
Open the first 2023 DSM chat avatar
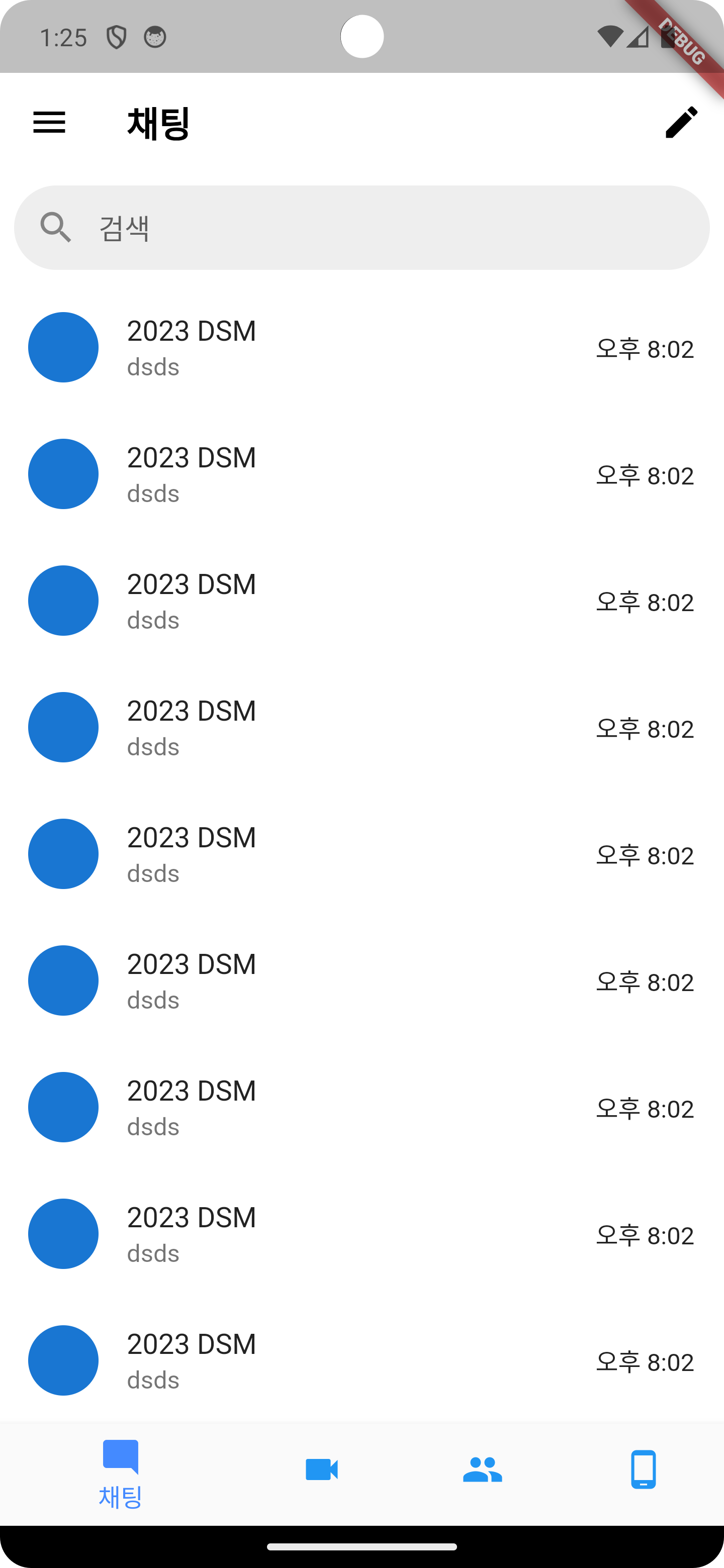click(63, 348)
